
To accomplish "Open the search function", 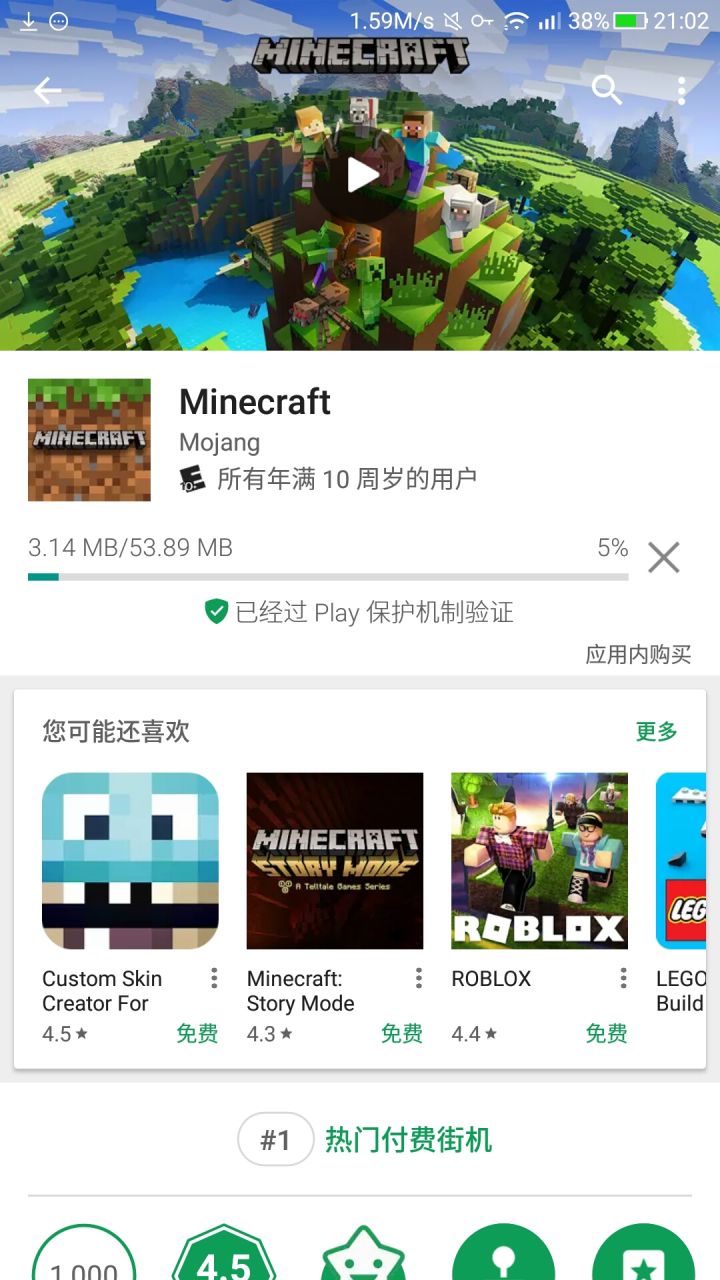I will pos(607,91).
